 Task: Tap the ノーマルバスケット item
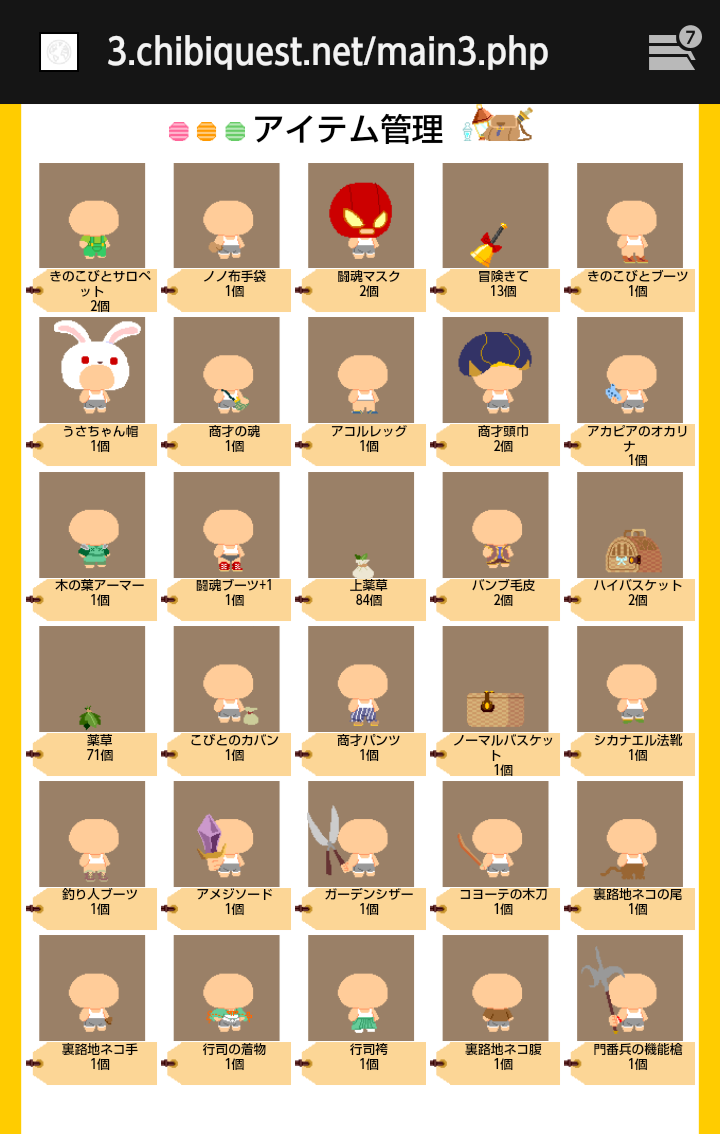[495, 679]
